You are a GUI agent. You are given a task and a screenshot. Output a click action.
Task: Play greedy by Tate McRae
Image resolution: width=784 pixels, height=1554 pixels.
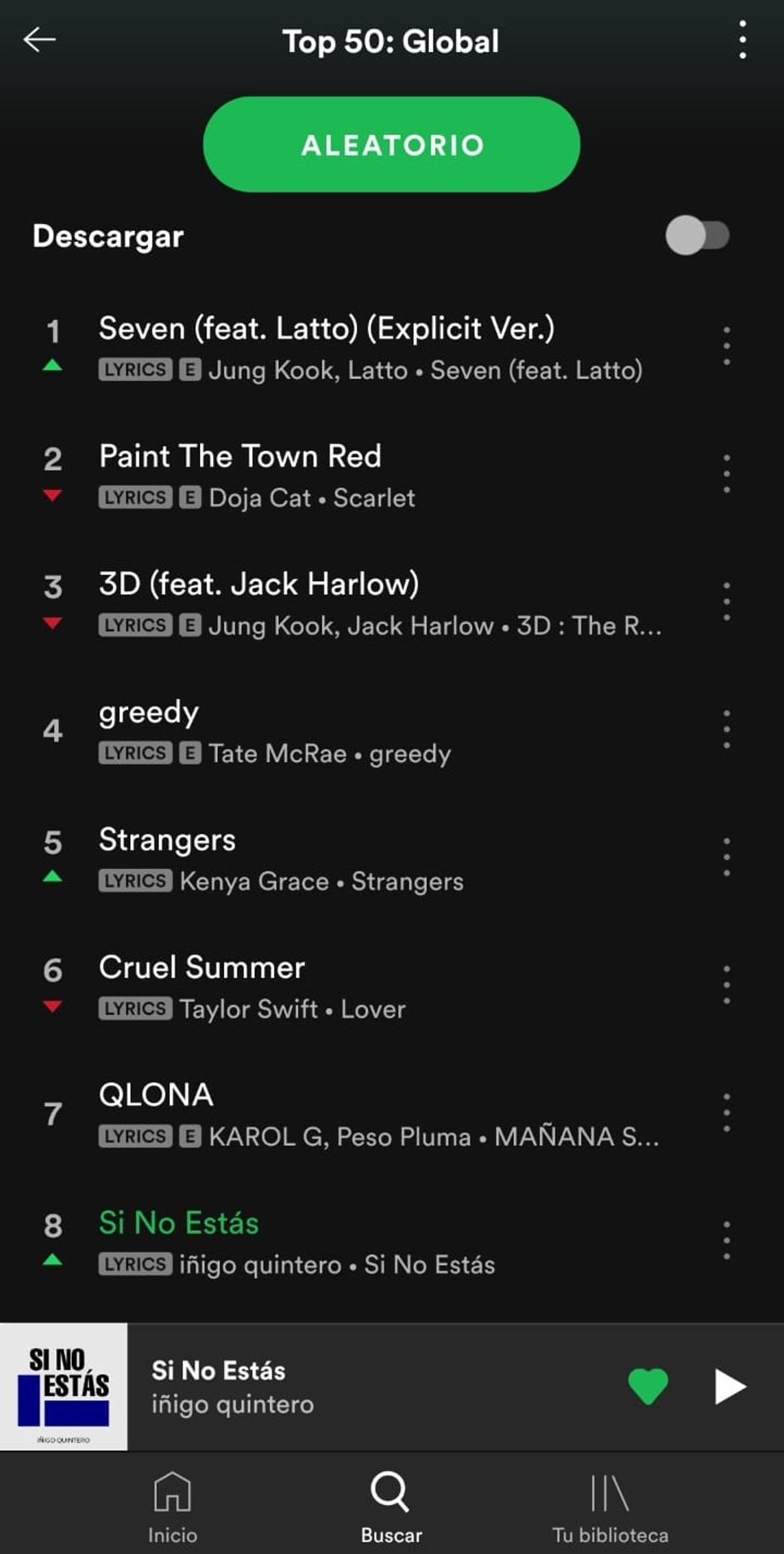pyautogui.click(x=149, y=712)
